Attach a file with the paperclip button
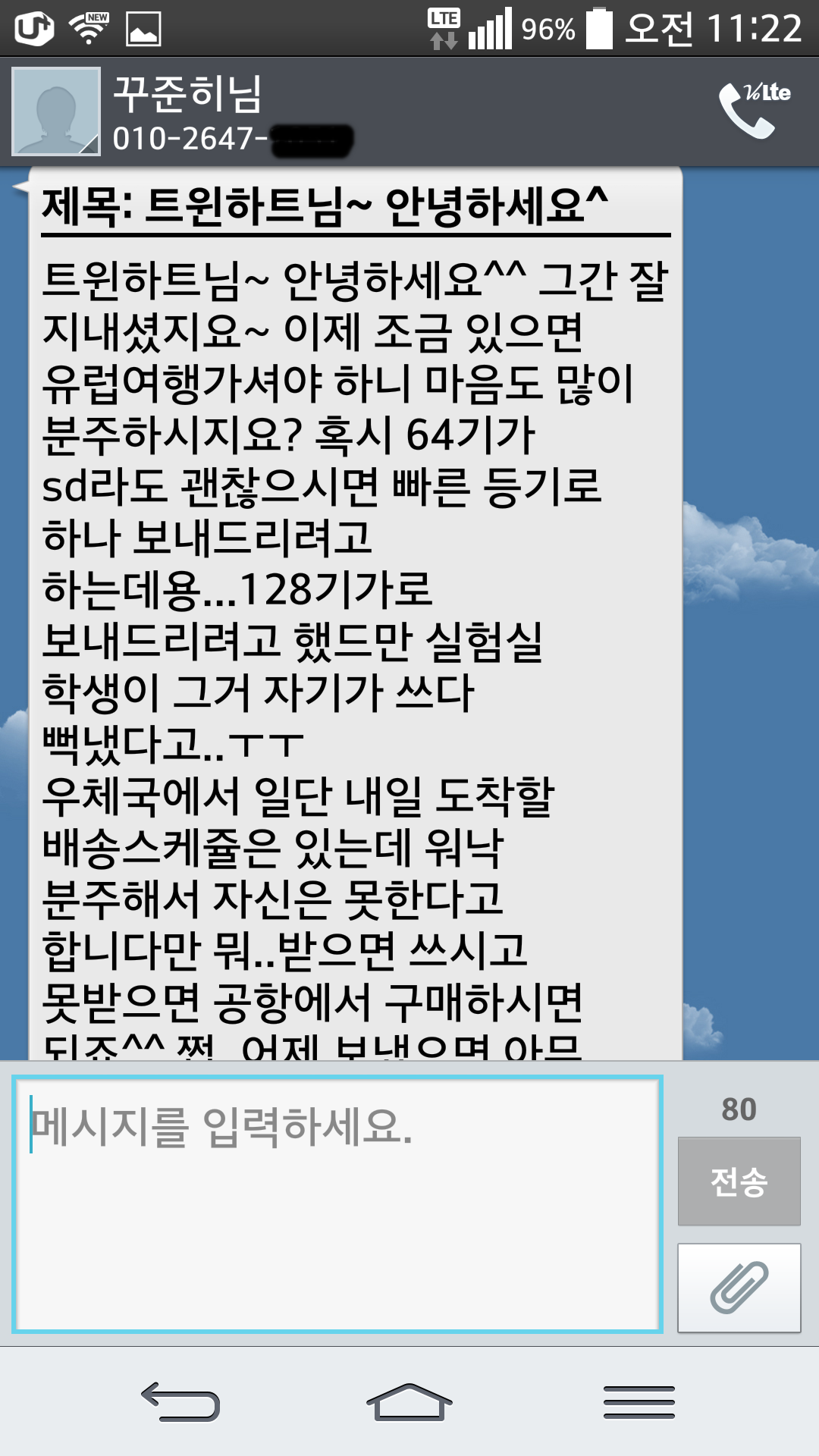The width and height of the screenshot is (819, 1456). [739, 1287]
